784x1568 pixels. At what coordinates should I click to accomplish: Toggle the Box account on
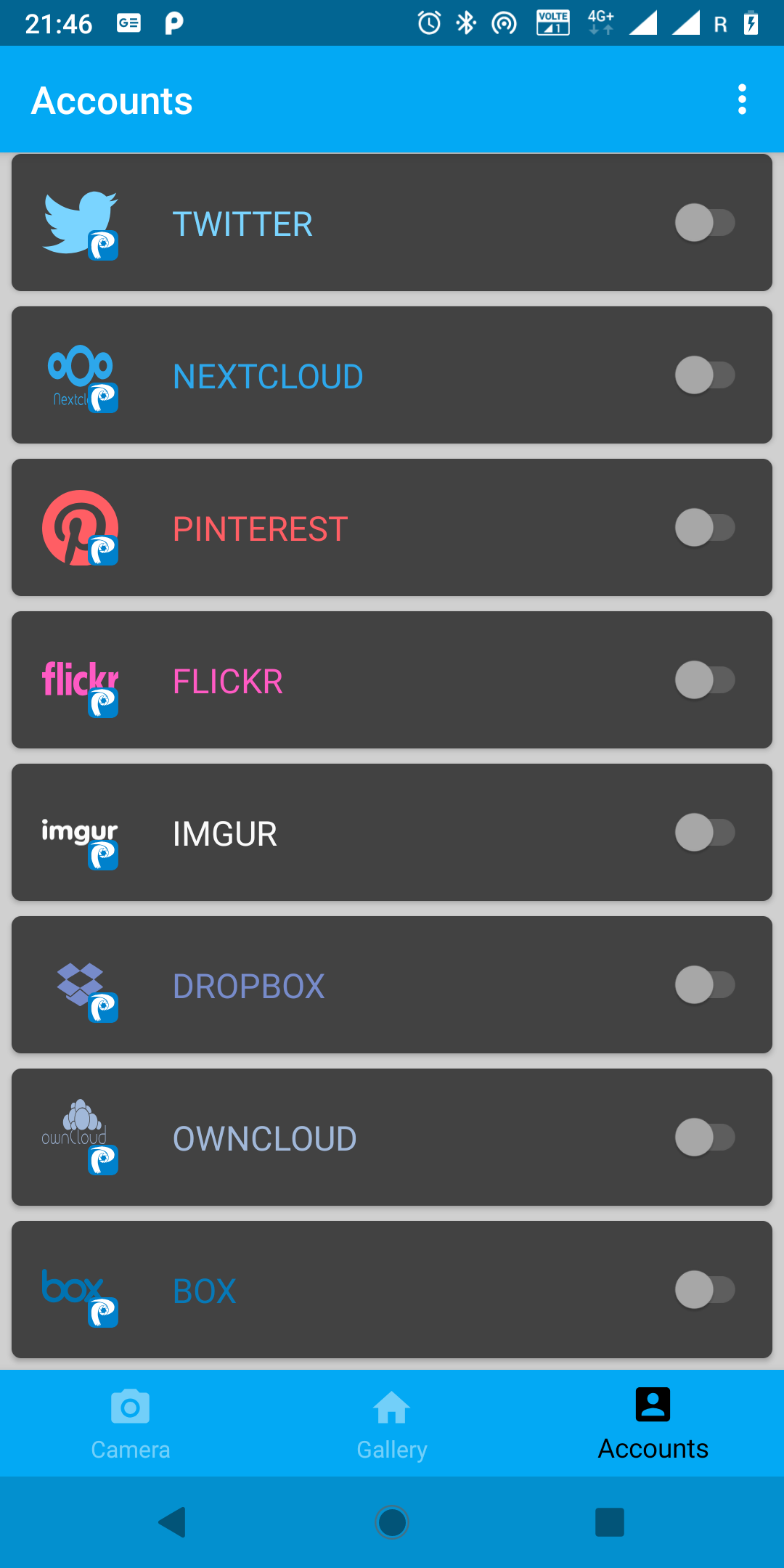[704, 1290]
